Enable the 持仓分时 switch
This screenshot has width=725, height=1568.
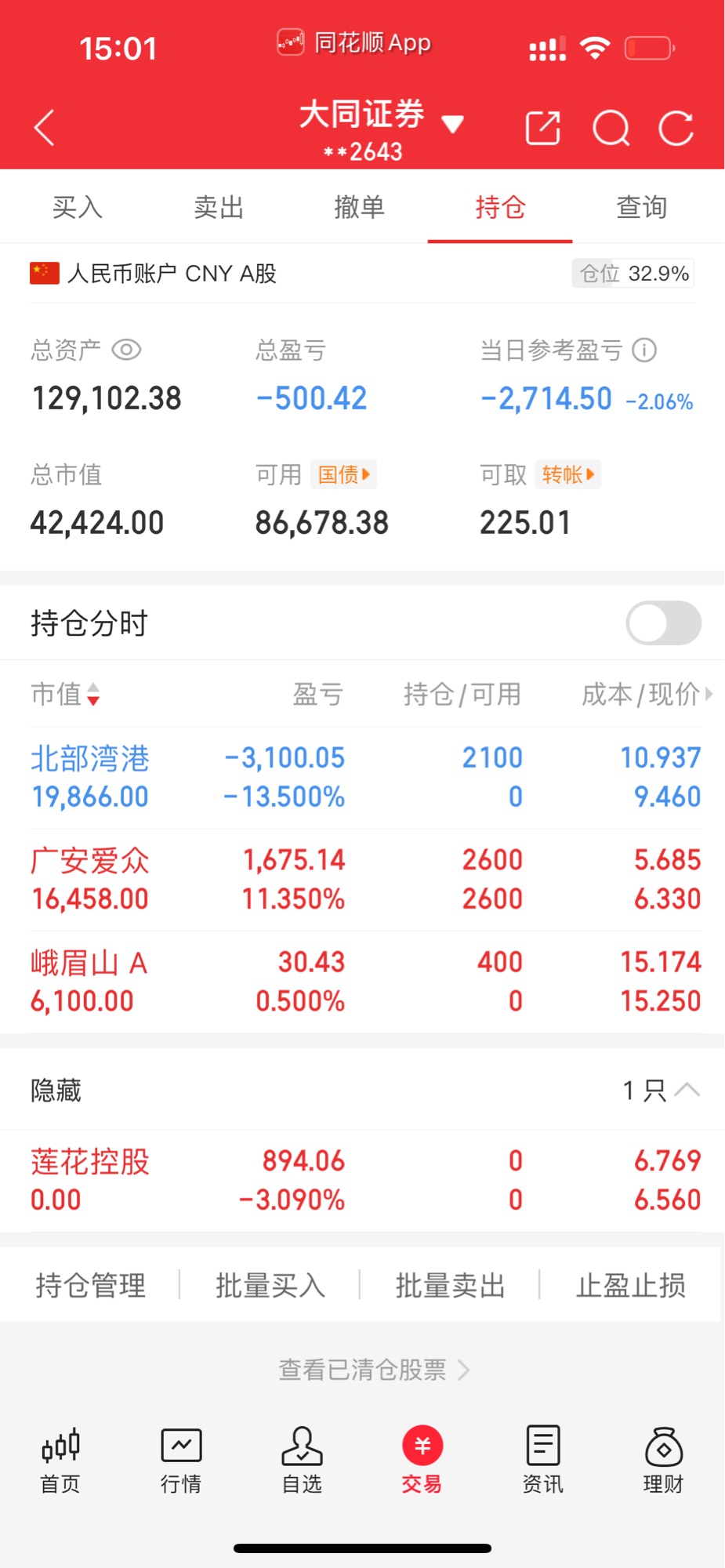[663, 623]
